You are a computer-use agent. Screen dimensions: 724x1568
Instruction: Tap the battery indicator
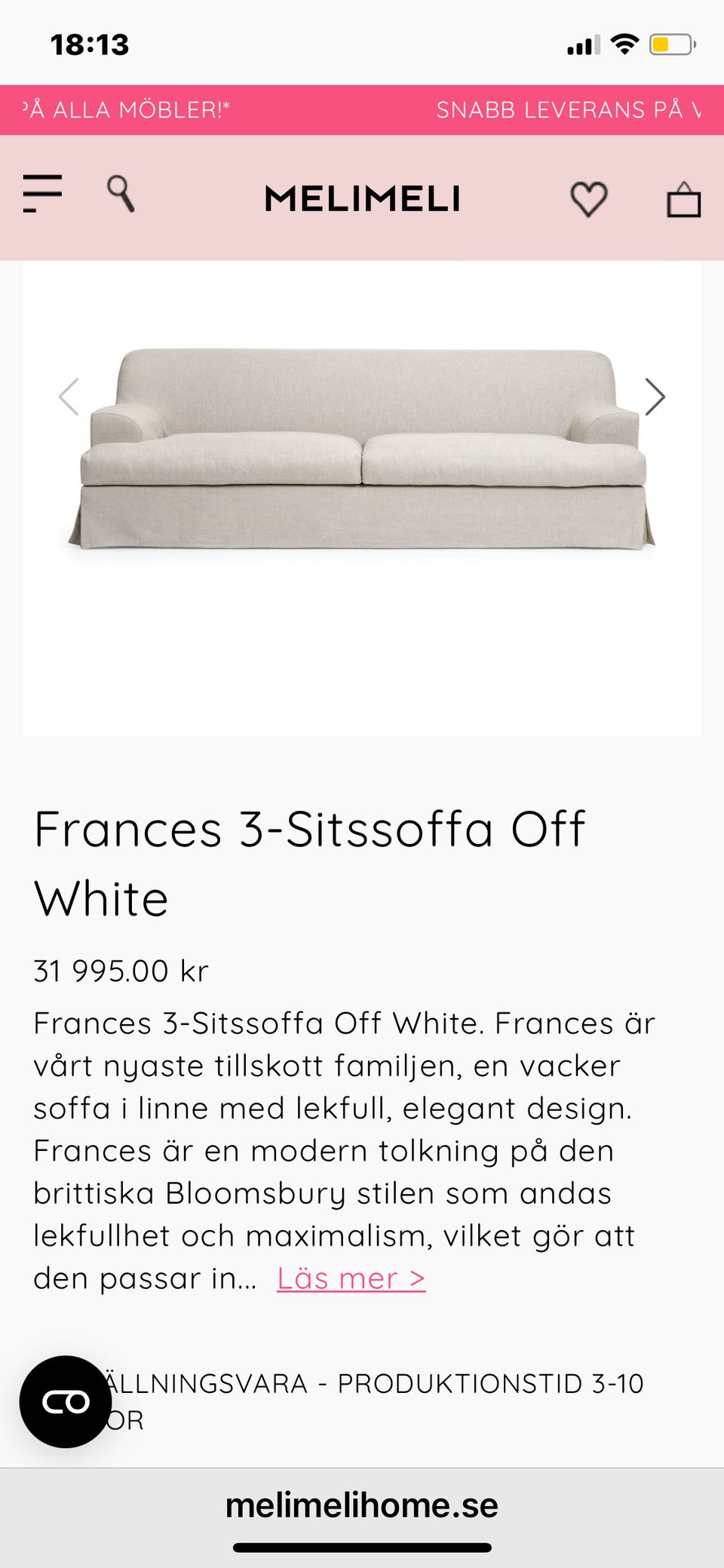click(670, 44)
